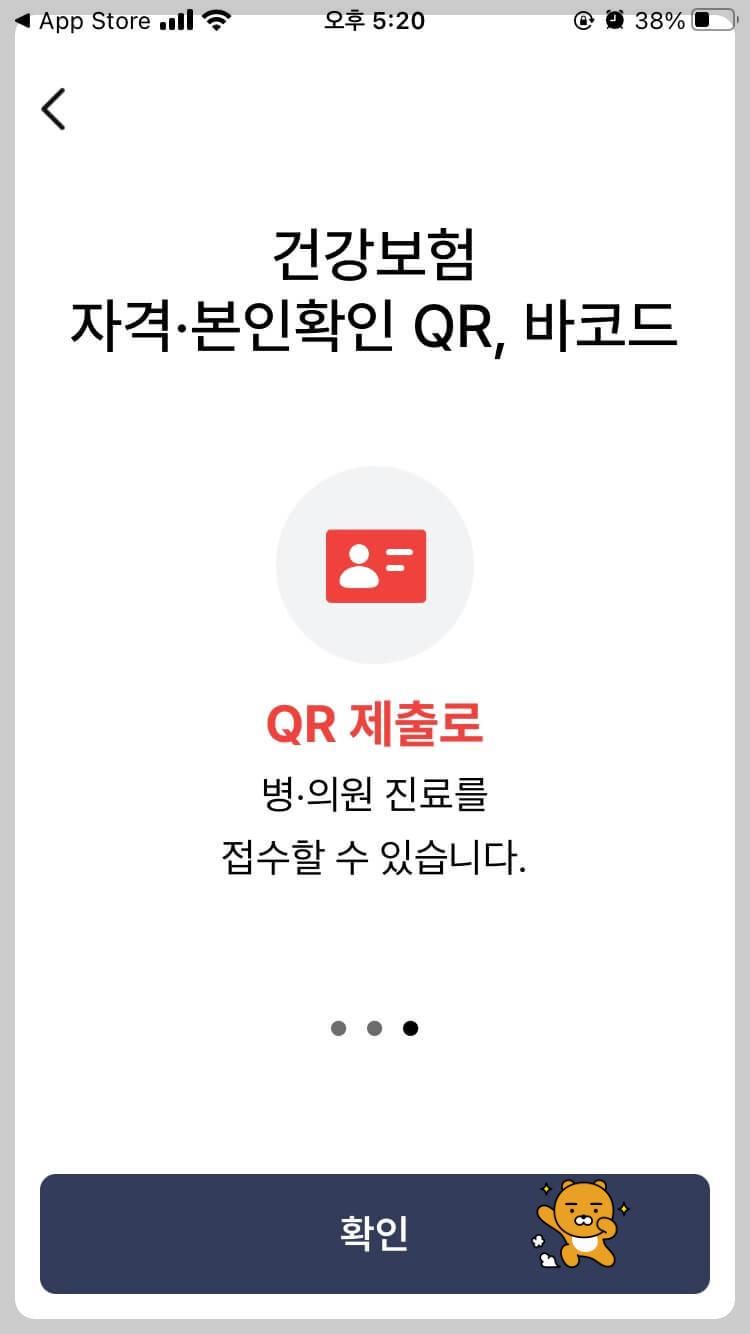
Task: Return to App Store via the status bar link
Action: [90, 19]
